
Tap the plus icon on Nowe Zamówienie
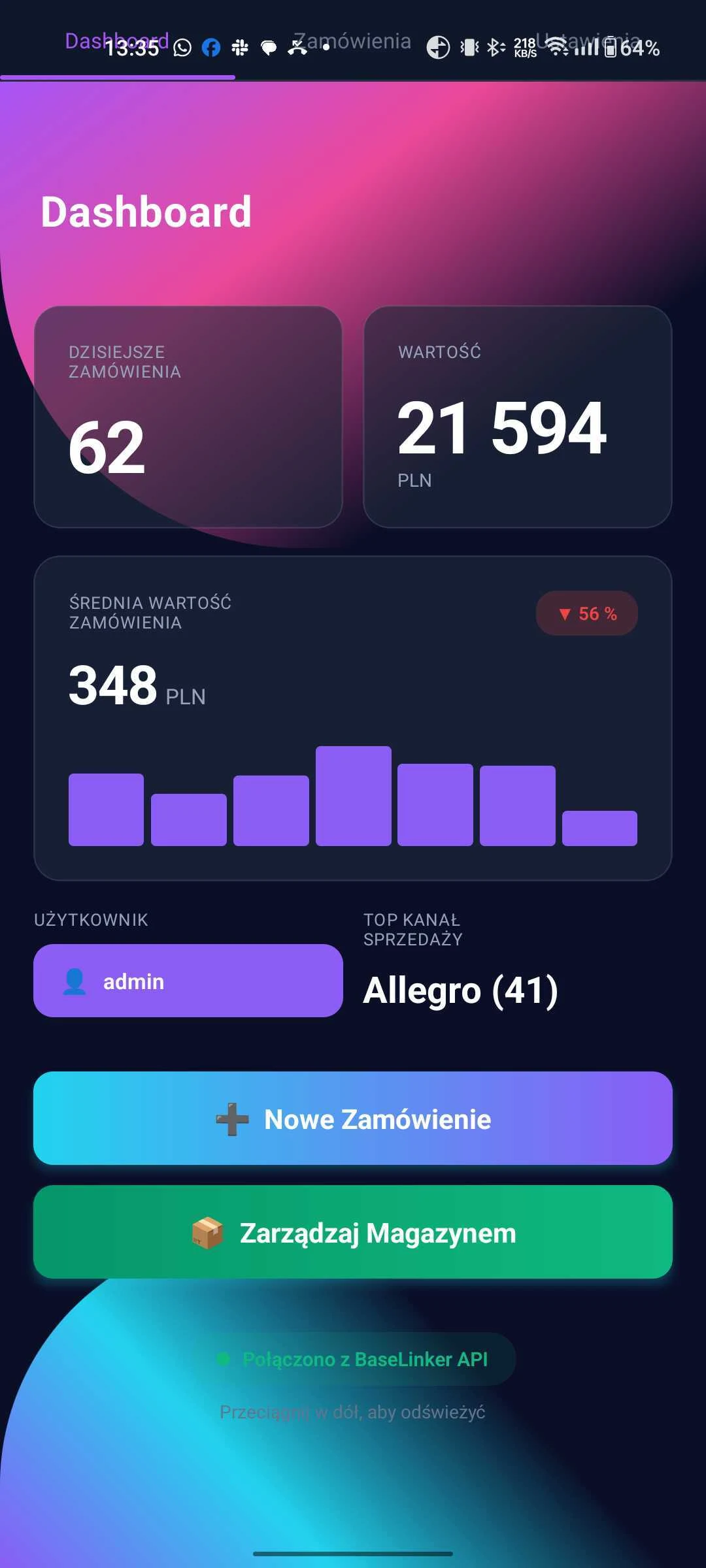pos(233,1119)
